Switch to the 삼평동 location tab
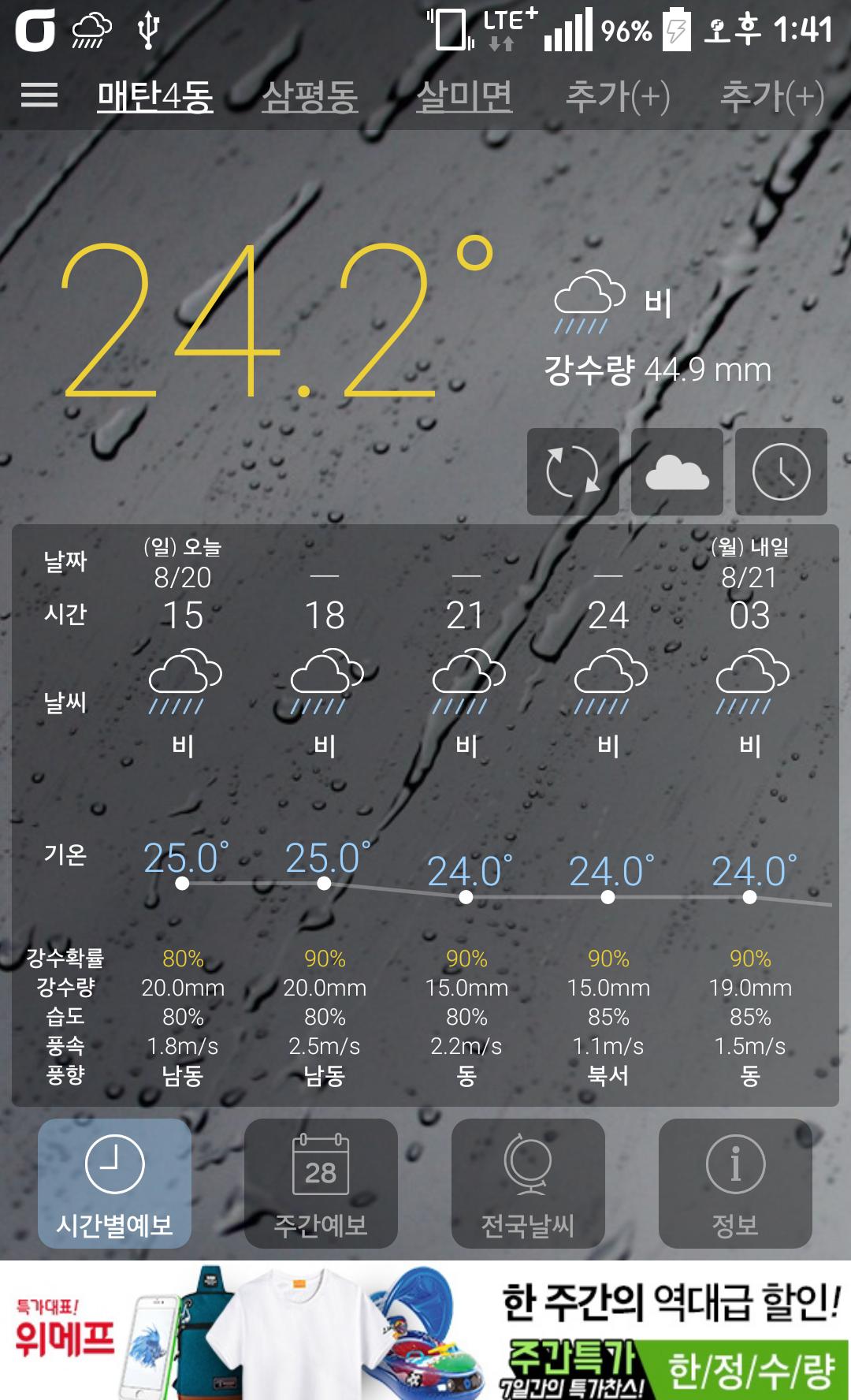Image resolution: width=851 pixels, height=1400 pixels. tap(310, 97)
